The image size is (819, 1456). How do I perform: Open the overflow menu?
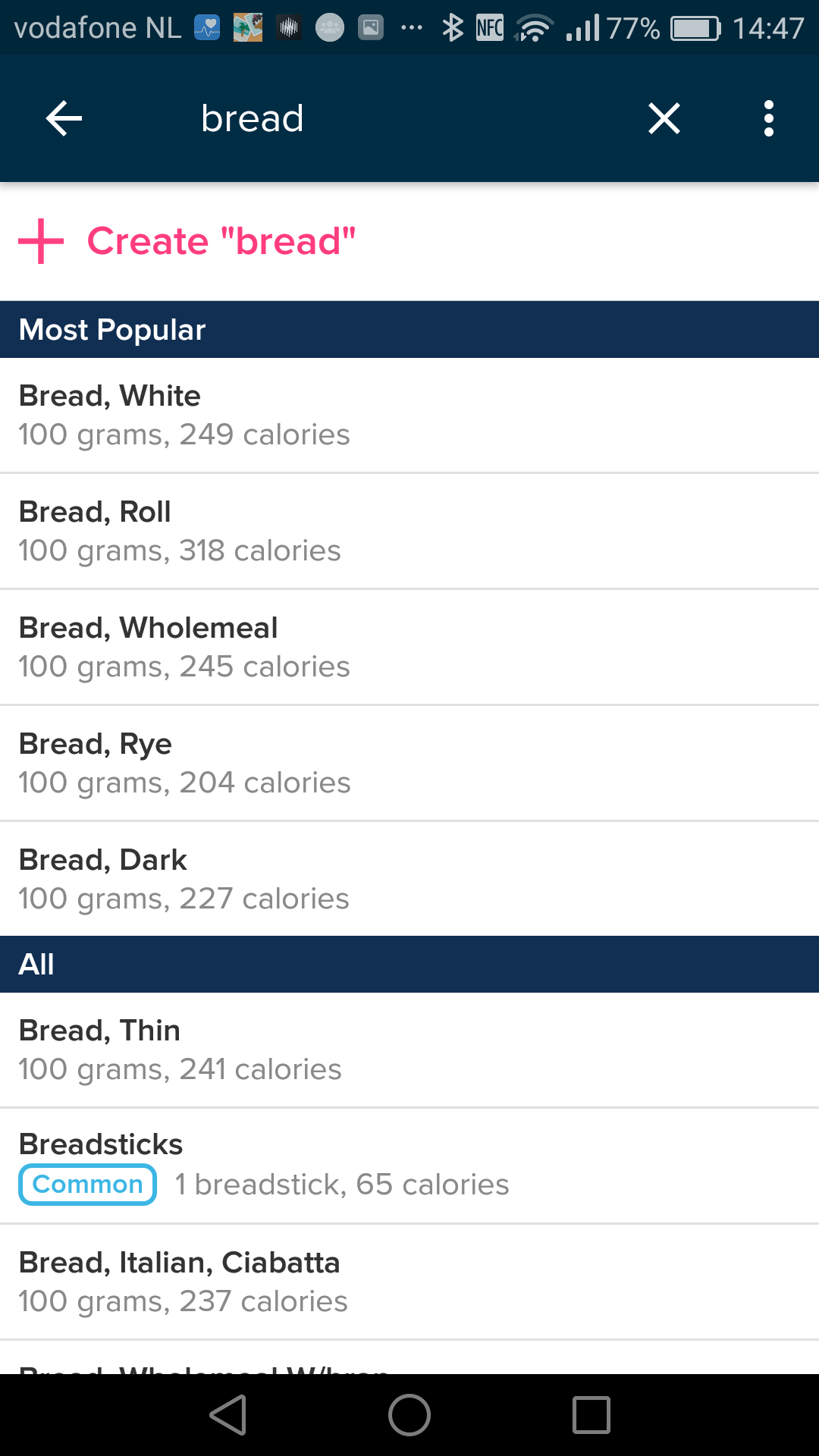click(x=769, y=118)
